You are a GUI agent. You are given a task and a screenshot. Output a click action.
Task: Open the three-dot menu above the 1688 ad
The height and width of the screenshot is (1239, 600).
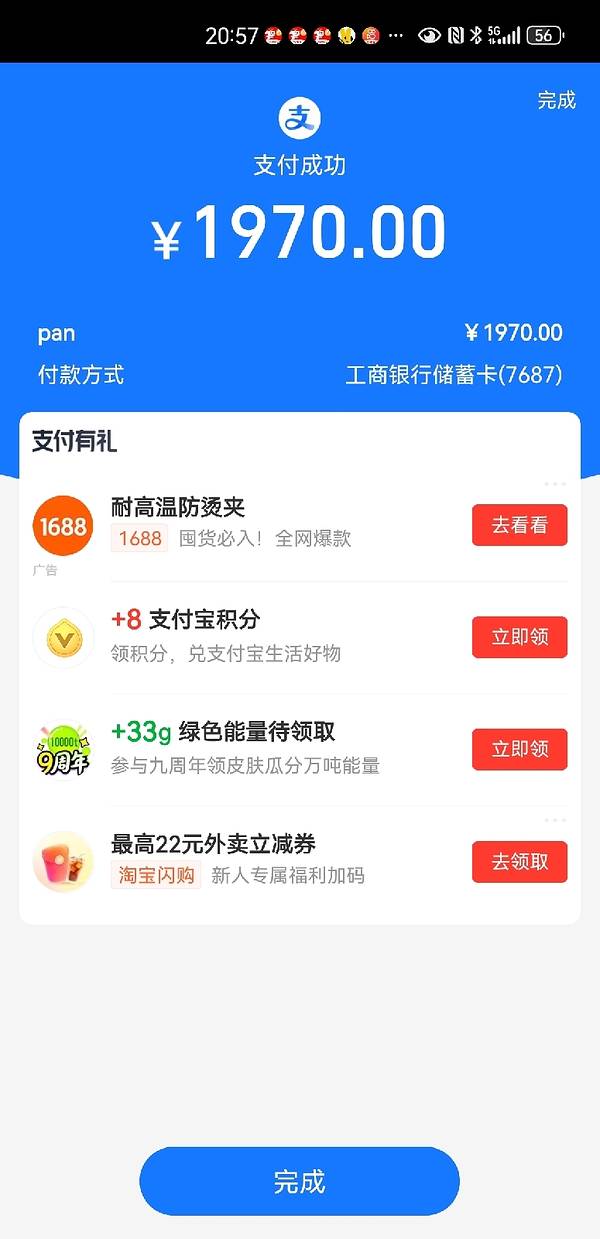click(555, 484)
